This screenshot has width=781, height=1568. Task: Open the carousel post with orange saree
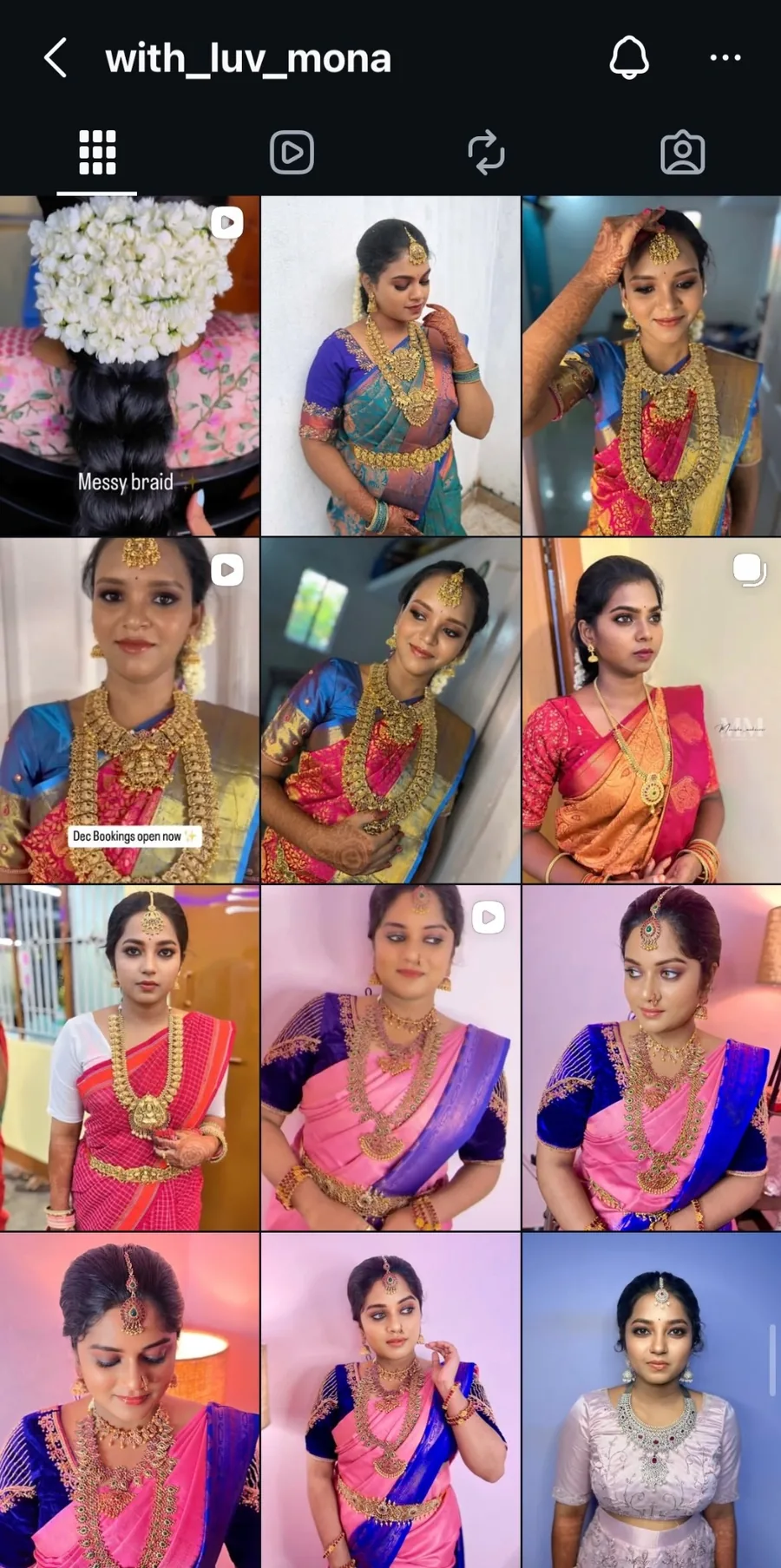click(651, 710)
